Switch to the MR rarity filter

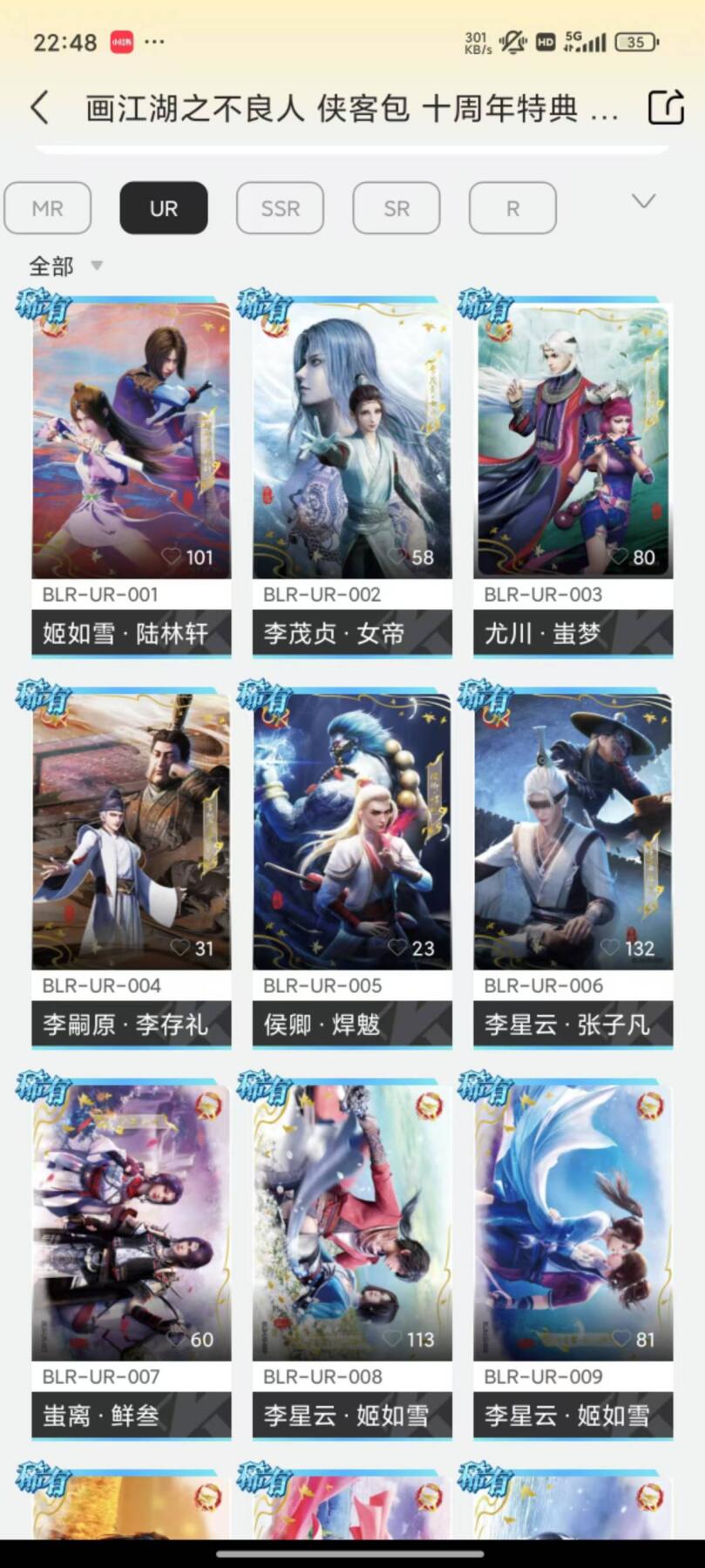(47, 208)
